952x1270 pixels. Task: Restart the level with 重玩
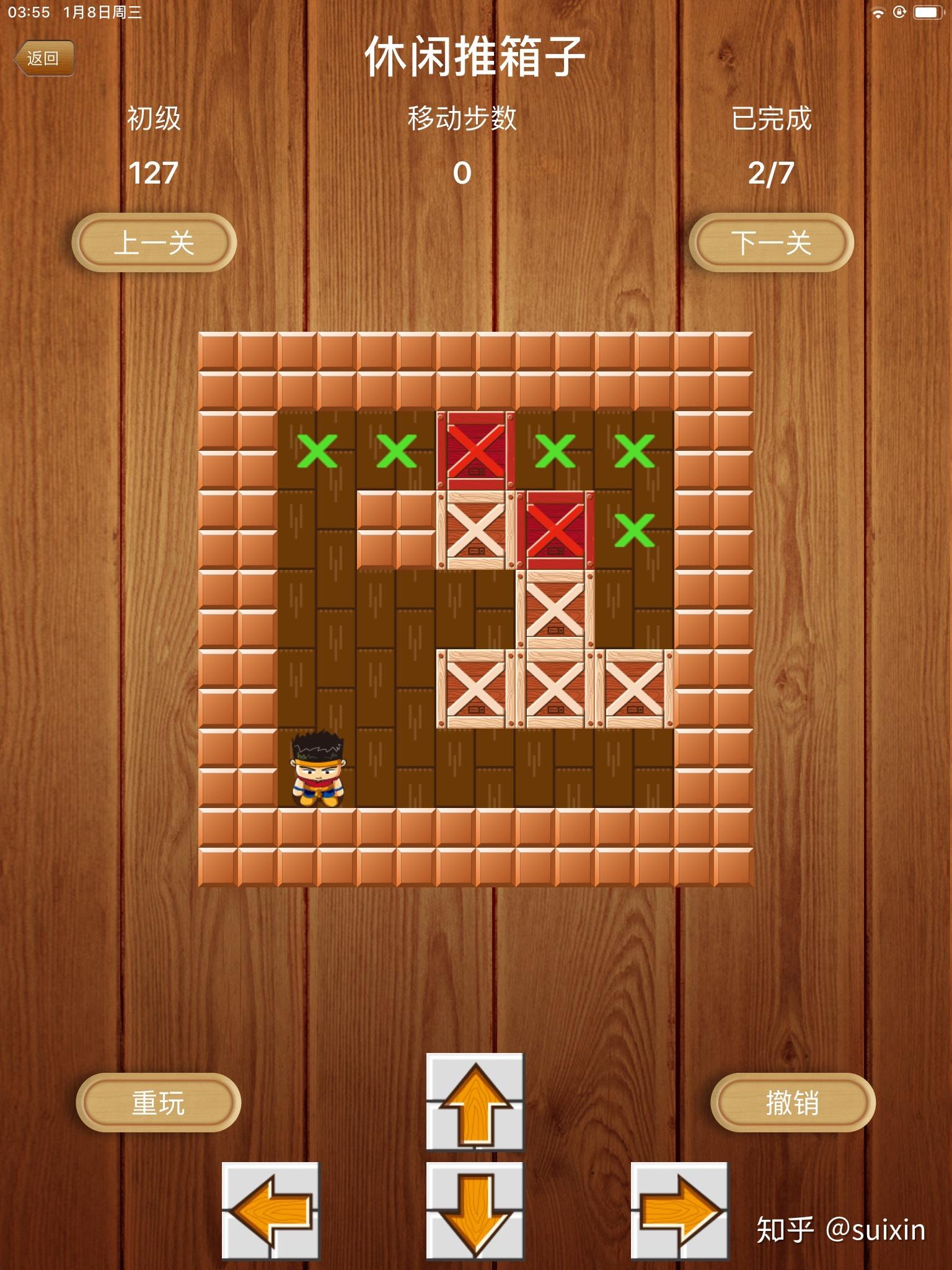pos(158,1103)
